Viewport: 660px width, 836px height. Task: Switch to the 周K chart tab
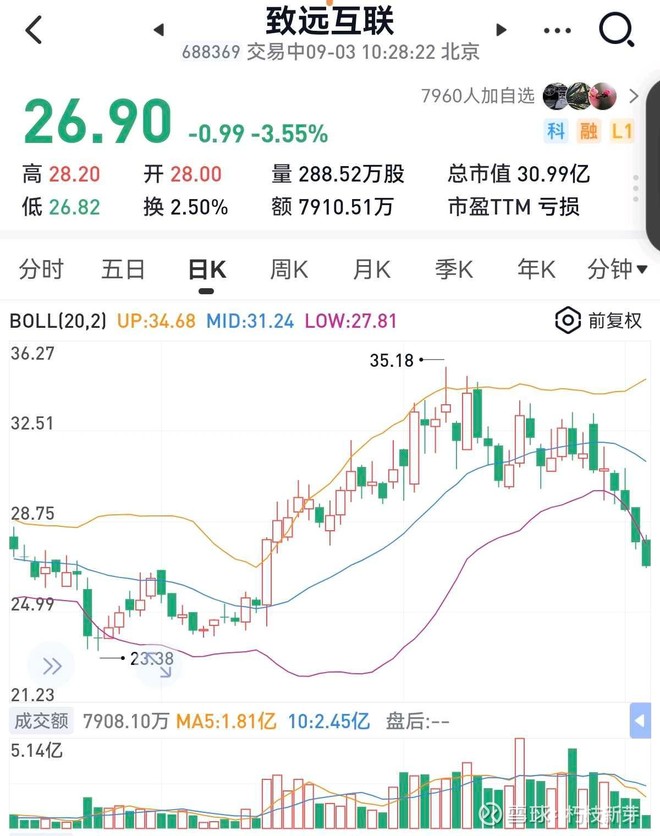click(289, 269)
